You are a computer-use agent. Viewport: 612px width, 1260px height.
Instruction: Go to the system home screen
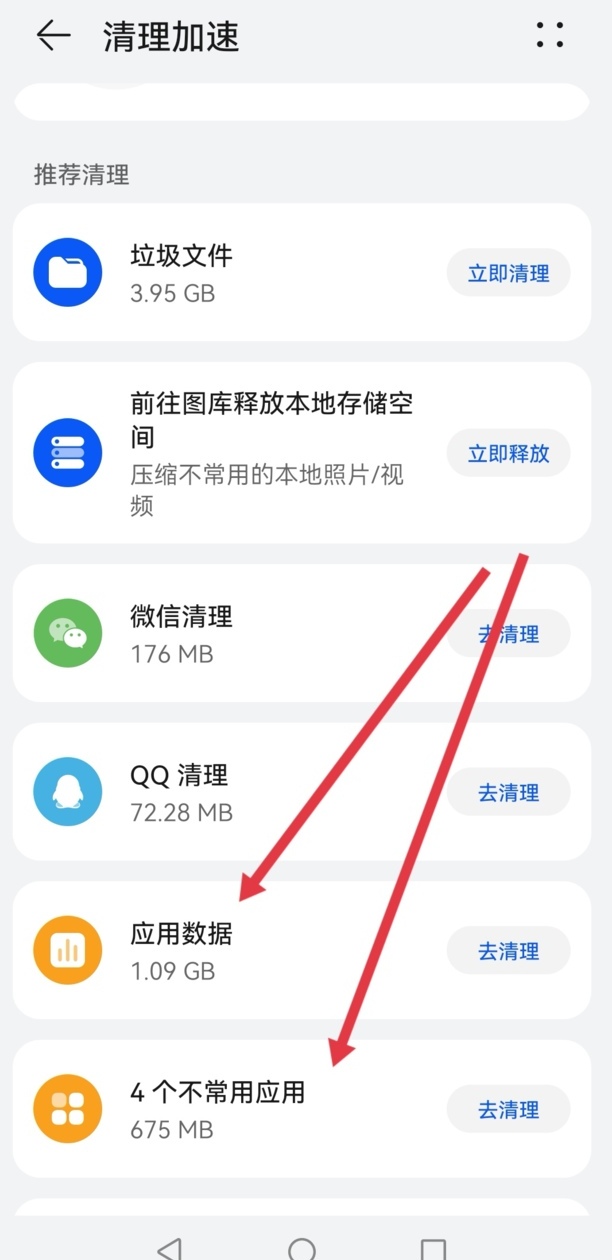point(302,1248)
